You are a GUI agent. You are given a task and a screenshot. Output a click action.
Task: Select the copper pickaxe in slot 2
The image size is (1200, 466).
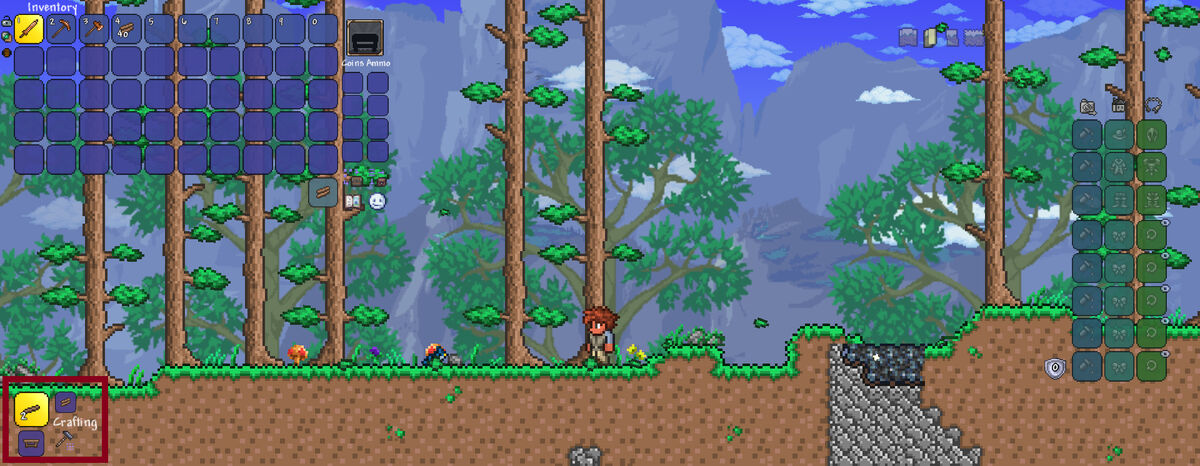point(62,29)
